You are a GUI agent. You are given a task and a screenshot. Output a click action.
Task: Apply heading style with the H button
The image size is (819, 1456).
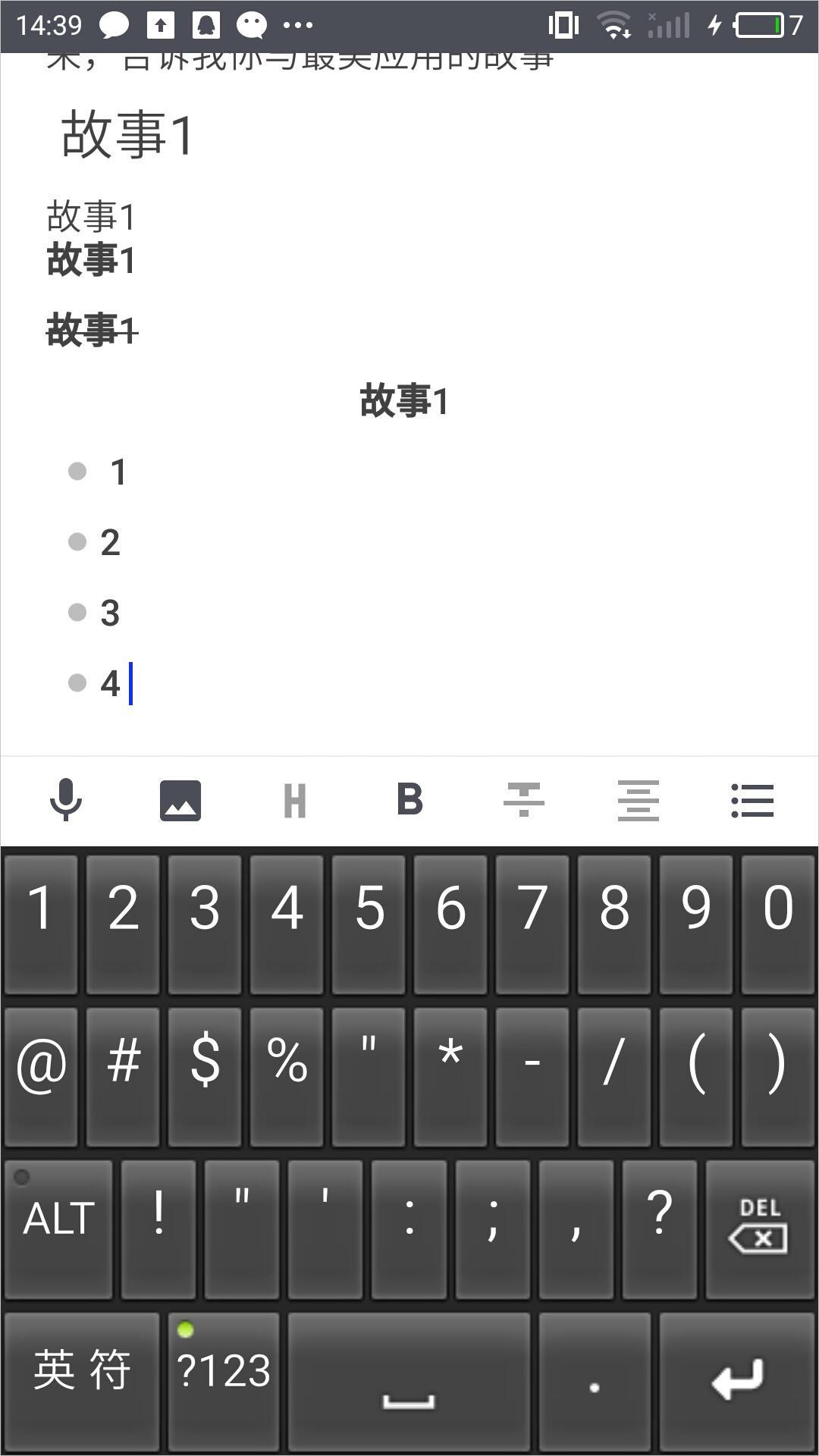294,800
